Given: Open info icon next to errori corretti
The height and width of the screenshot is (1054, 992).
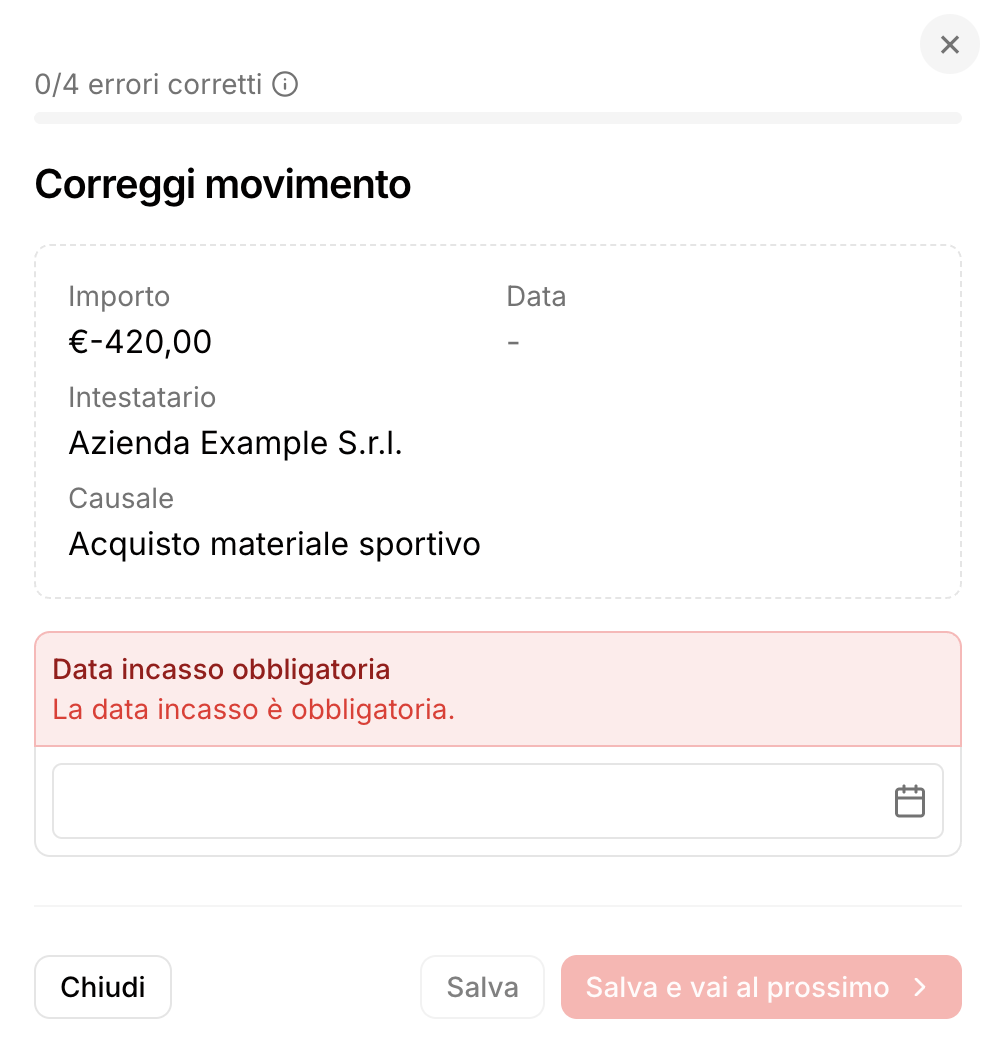Looking at the screenshot, I should (x=285, y=85).
